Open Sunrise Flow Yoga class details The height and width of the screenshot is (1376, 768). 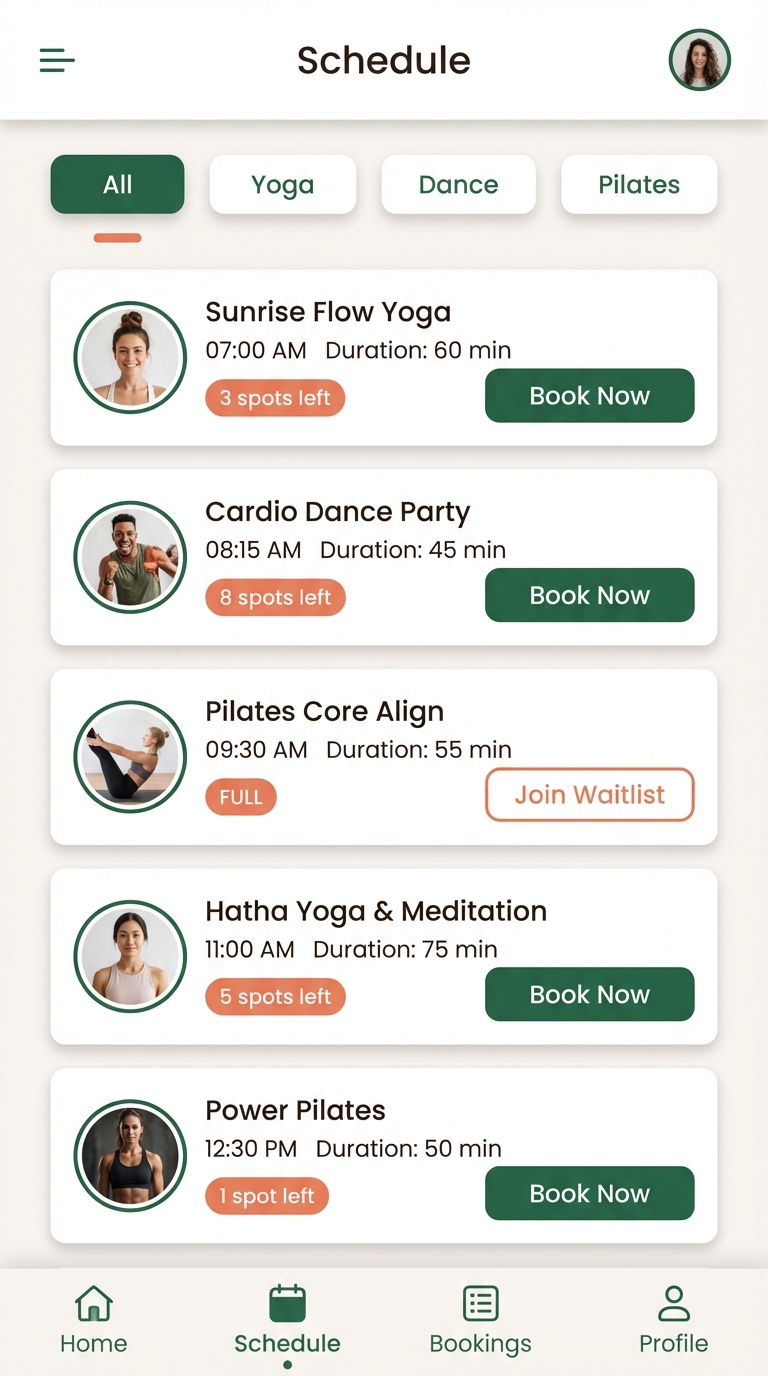[327, 313]
